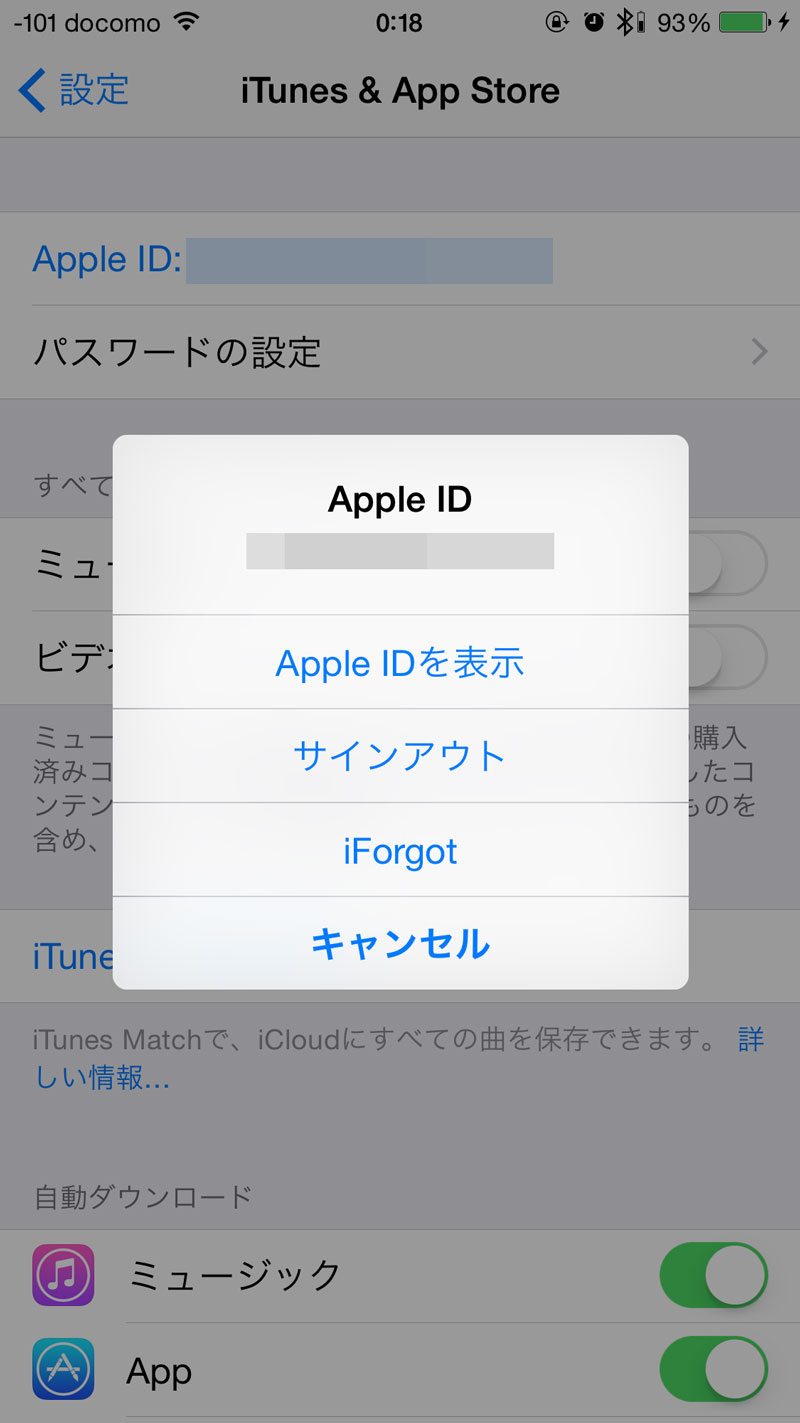Image resolution: width=800 pixels, height=1423 pixels.
Task: Go back to 設定
Action: coord(74,90)
